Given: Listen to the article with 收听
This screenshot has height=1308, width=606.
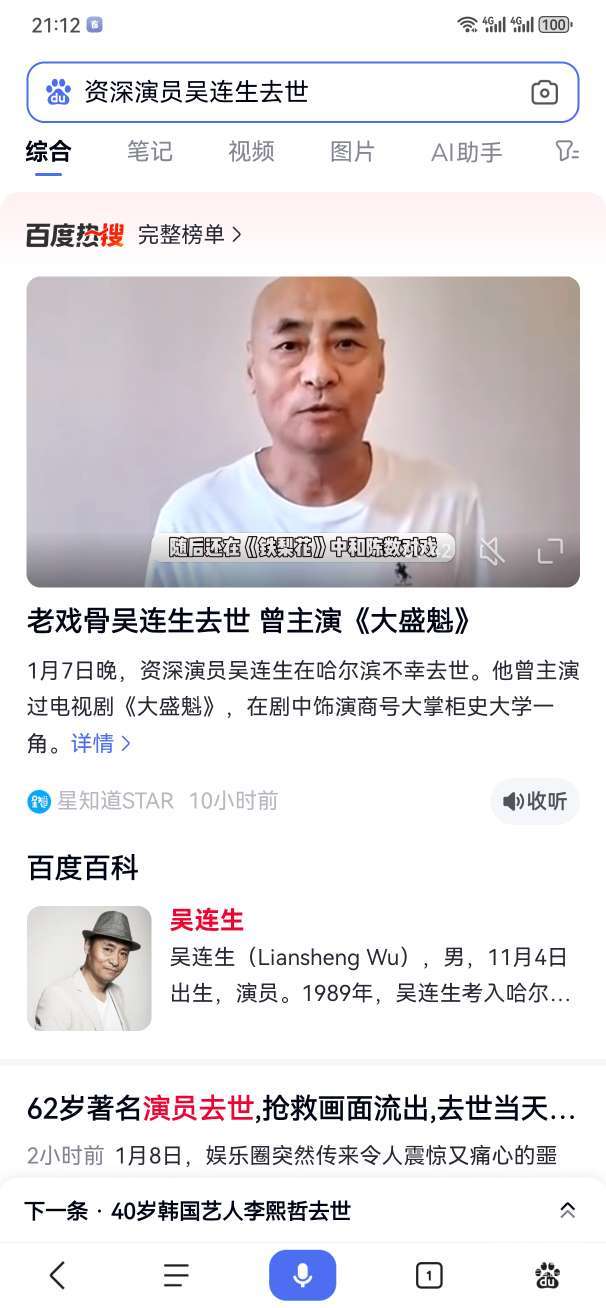Looking at the screenshot, I should (x=535, y=801).
